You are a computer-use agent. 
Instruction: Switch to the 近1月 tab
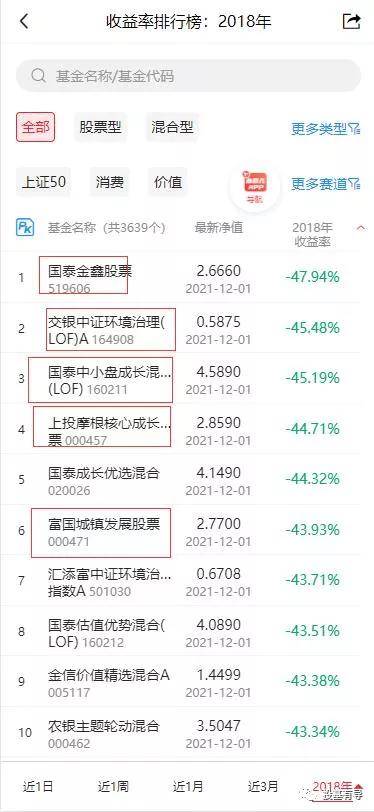tap(188, 786)
